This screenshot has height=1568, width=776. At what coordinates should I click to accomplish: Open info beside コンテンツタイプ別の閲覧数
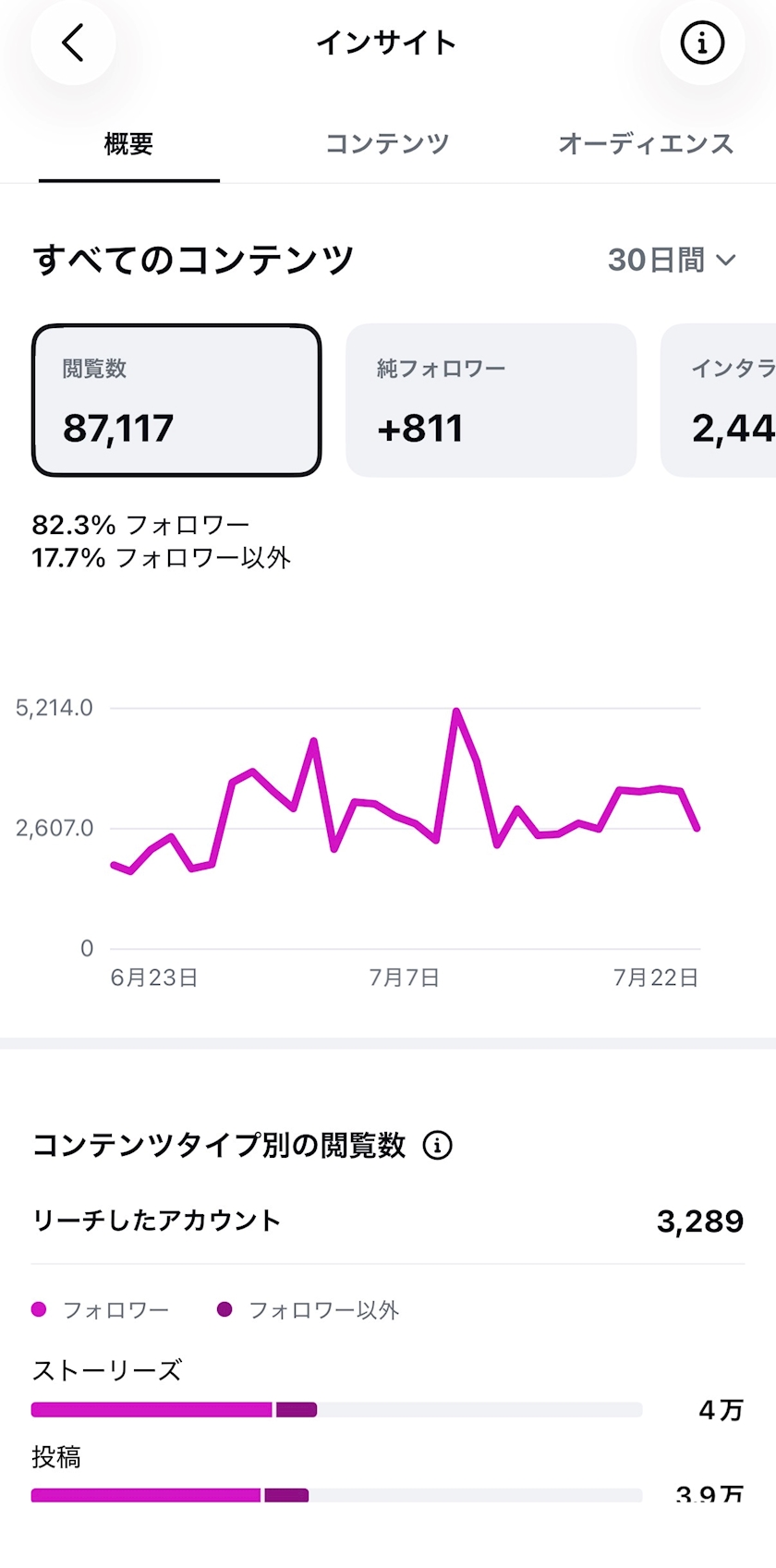click(x=438, y=1146)
